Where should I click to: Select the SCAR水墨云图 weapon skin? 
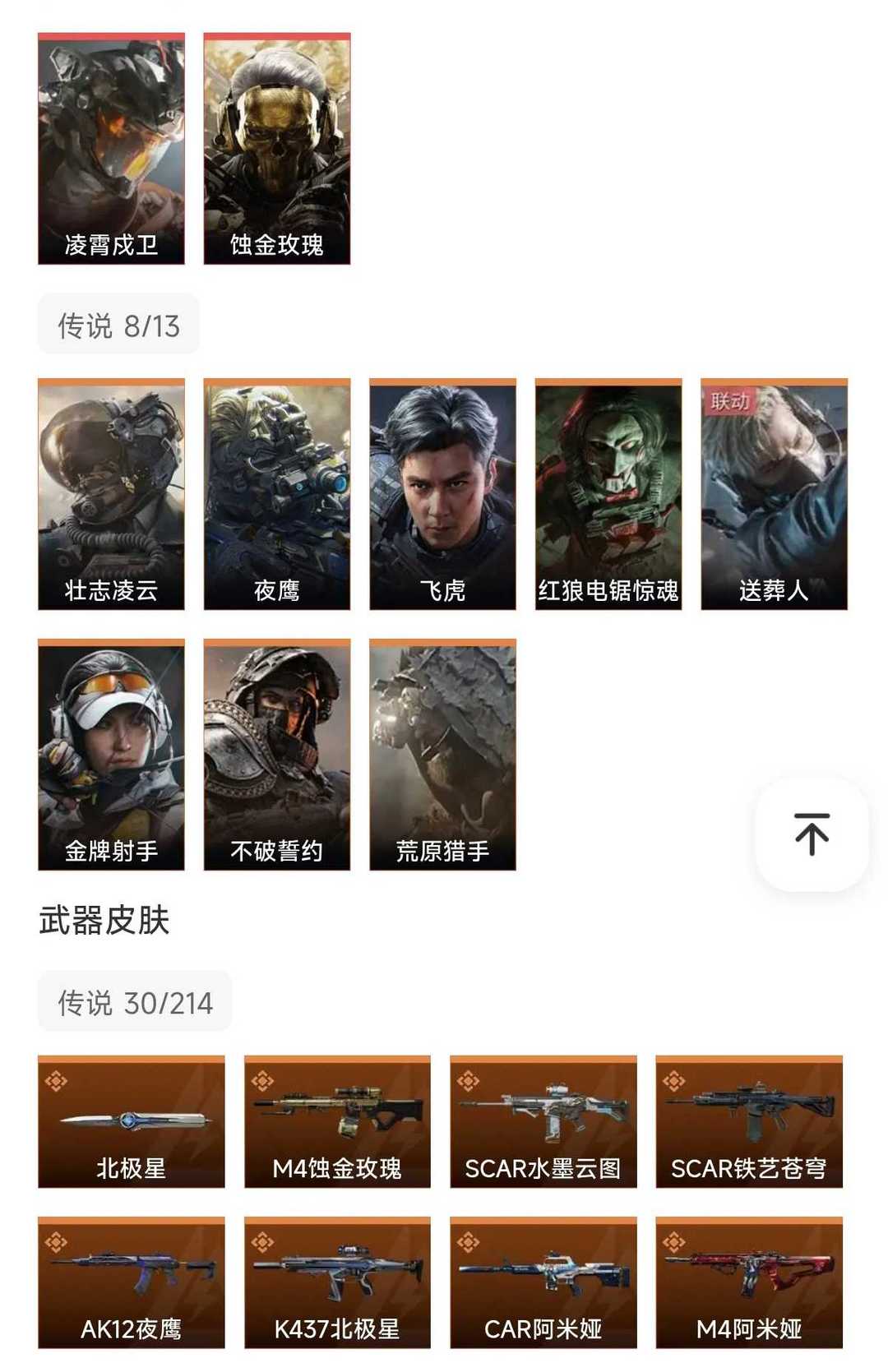543,1122
